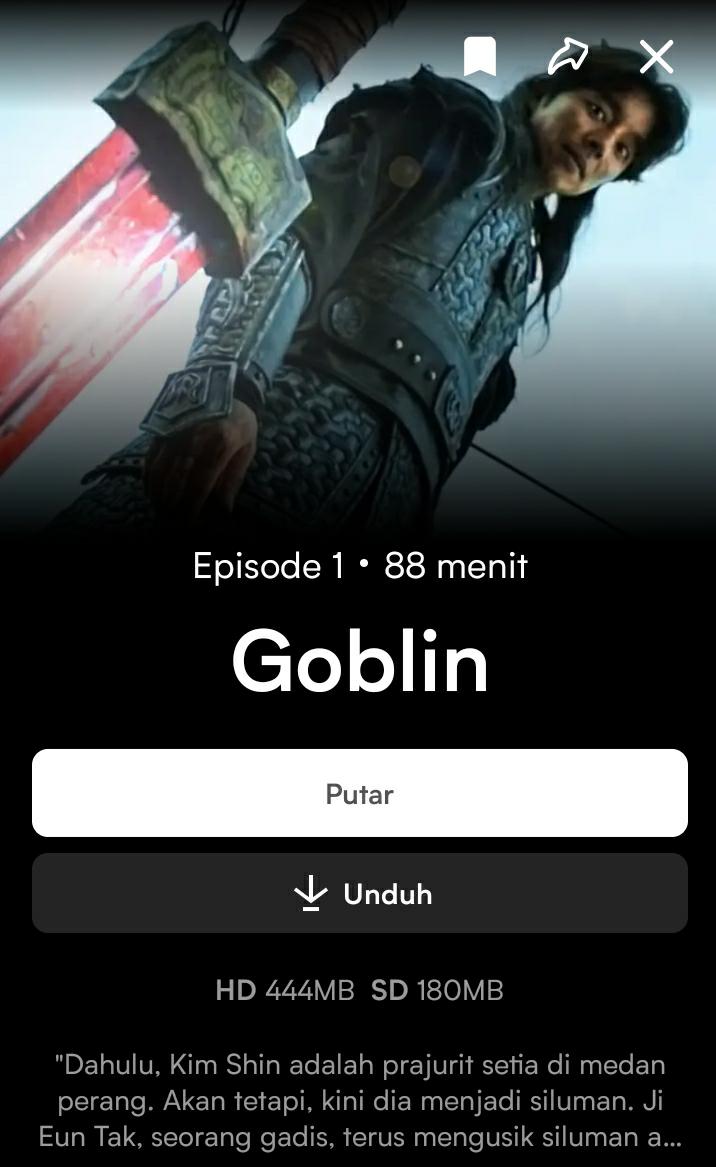Play Goblin Episode 1 with Putar
This screenshot has width=716, height=1167.
(359, 793)
